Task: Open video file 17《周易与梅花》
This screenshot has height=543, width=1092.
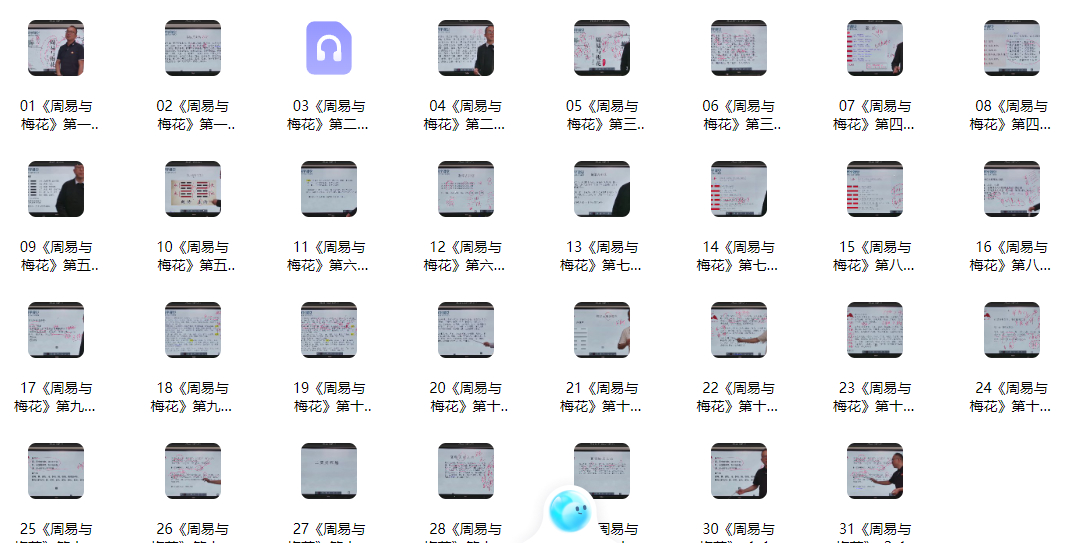Action: click(x=56, y=330)
